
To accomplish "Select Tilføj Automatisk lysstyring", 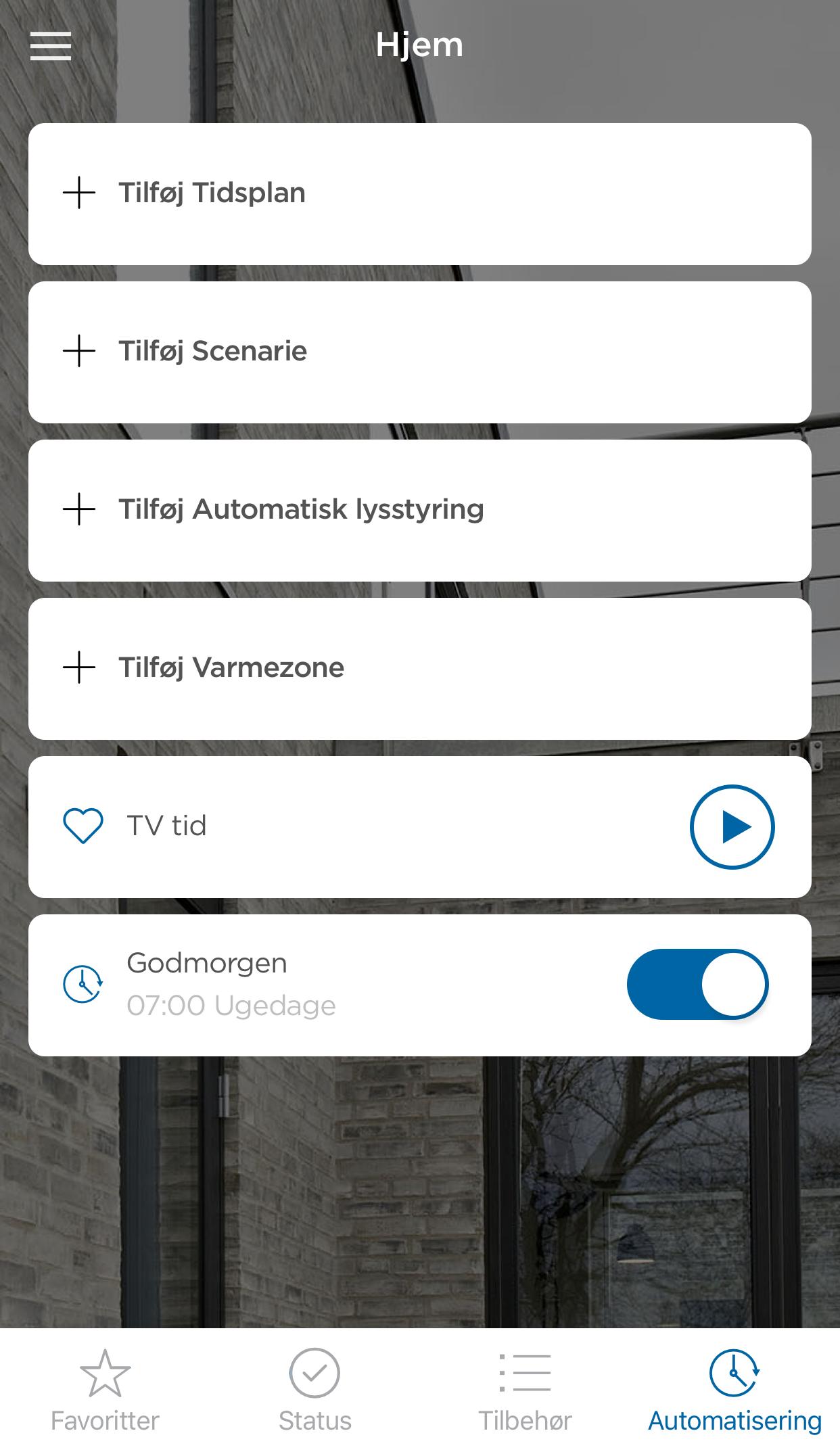I will click(x=419, y=510).
